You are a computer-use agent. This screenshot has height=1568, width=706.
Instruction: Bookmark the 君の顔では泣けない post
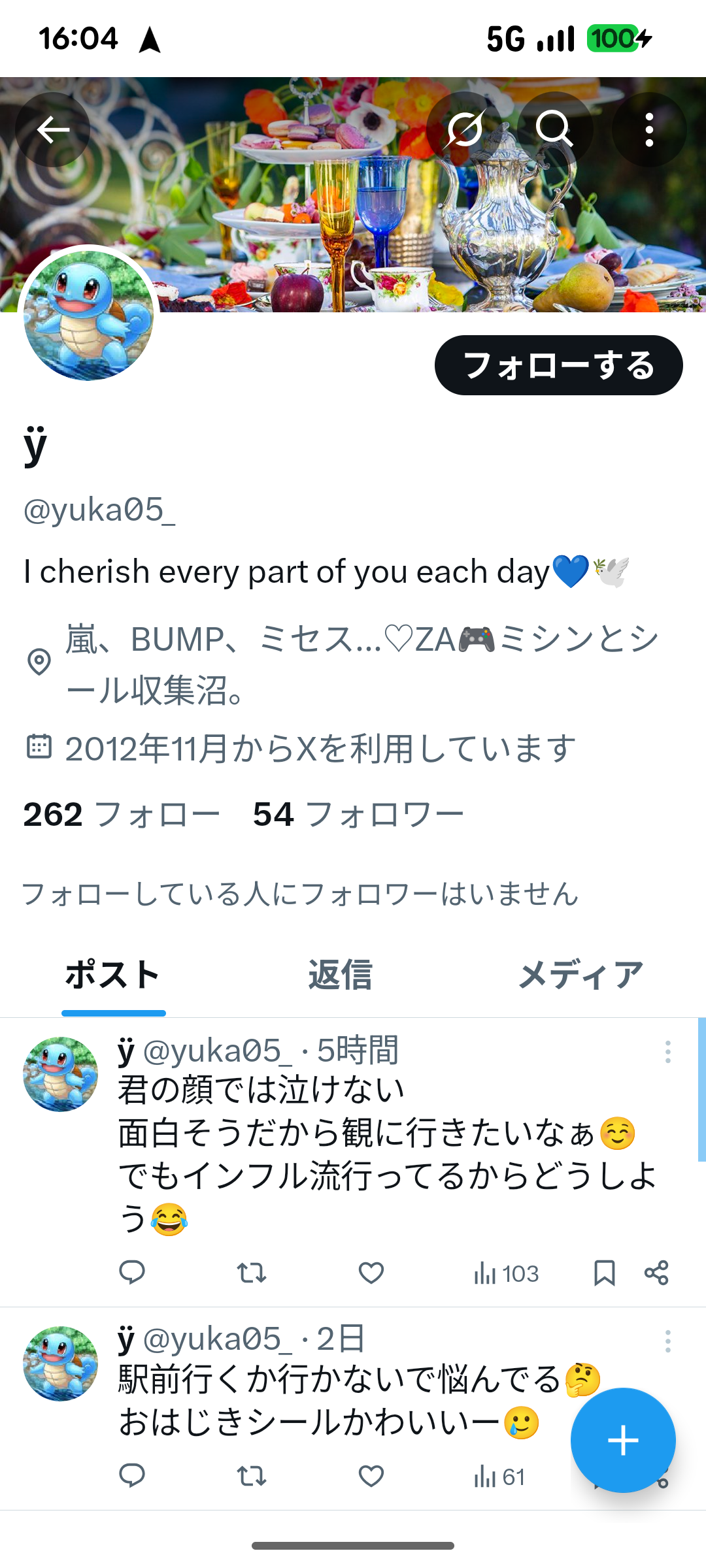click(x=604, y=1273)
